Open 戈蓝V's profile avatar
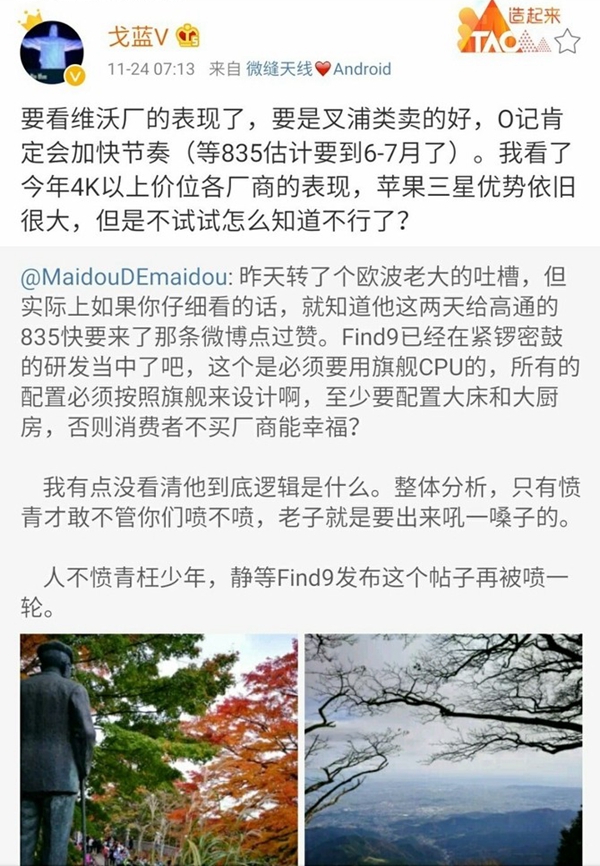 tap(52, 51)
